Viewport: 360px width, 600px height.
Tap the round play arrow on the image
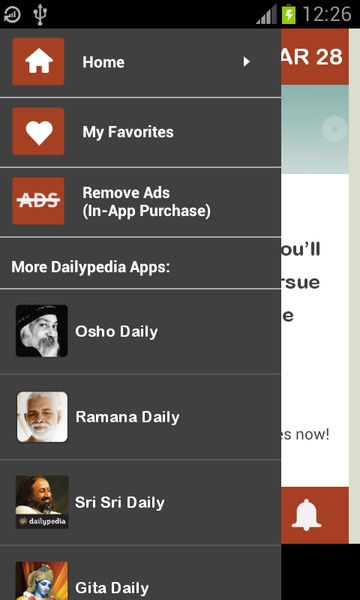point(334,129)
